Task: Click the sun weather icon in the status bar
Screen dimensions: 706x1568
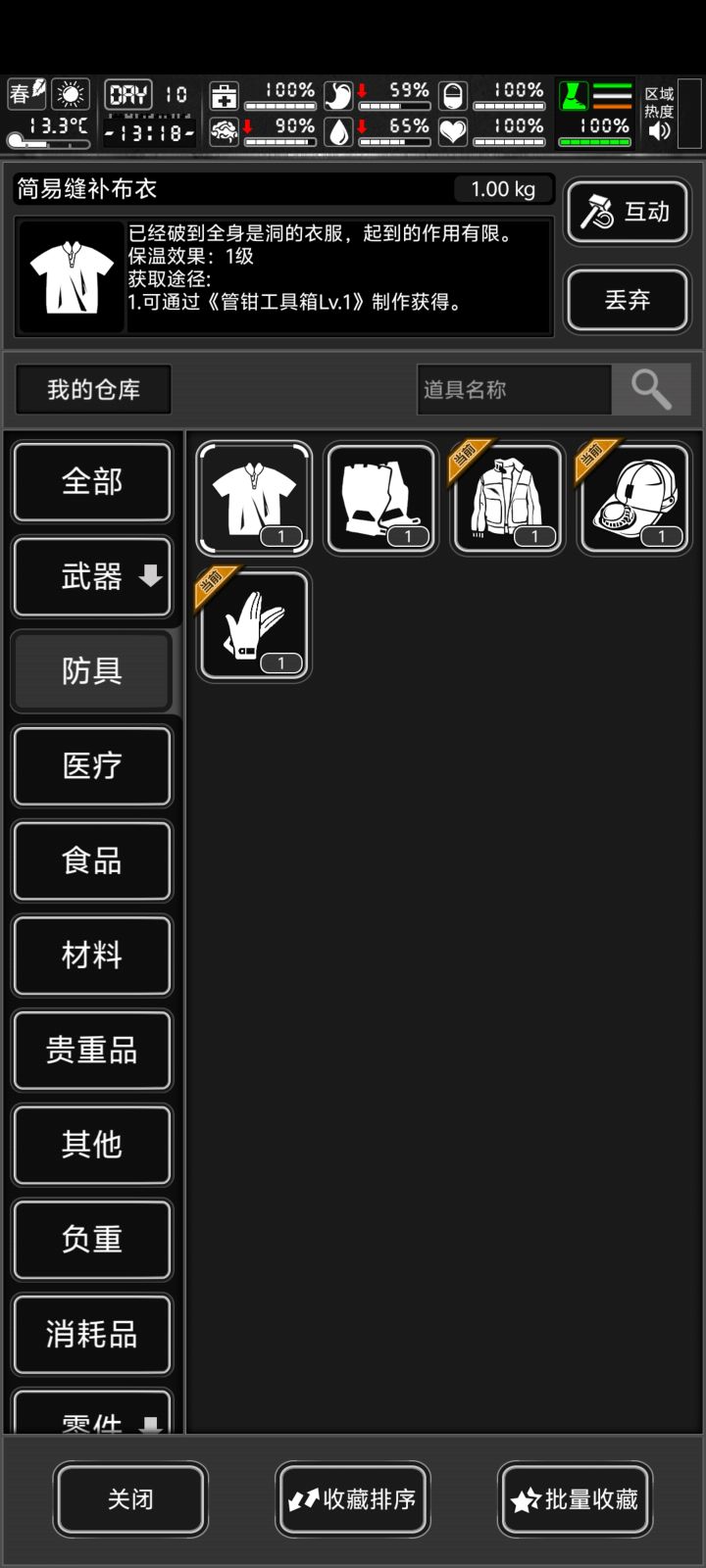Action: [x=71, y=94]
